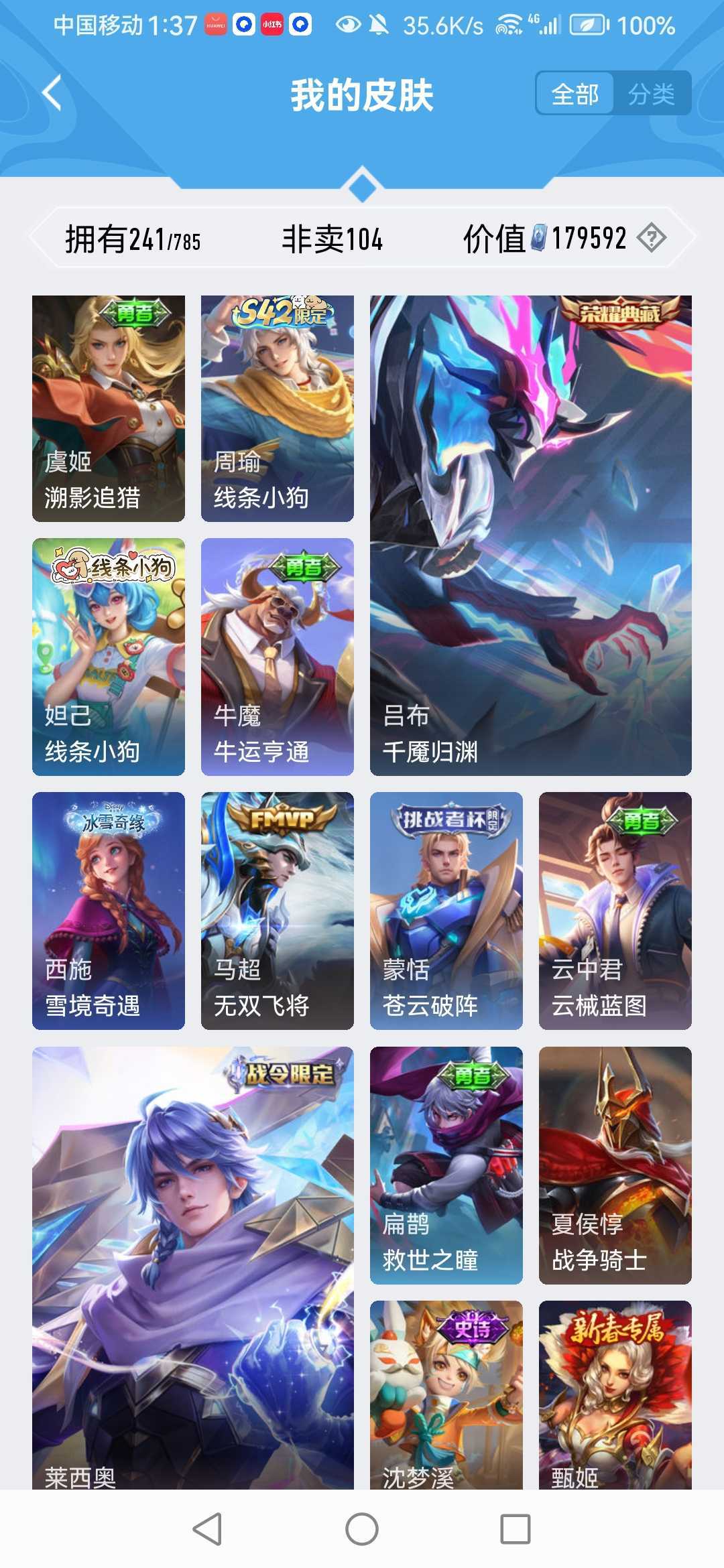The width and height of the screenshot is (724, 1568).
Task: Select the 全部 tab
Action: 575,94
